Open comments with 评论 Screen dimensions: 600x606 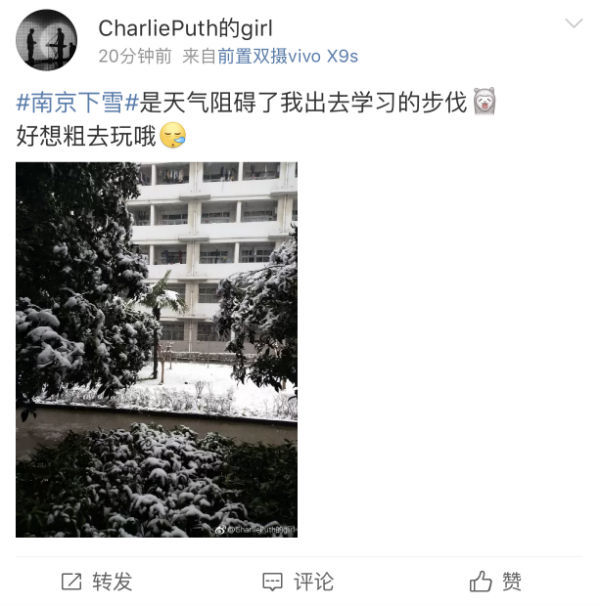(299, 581)
